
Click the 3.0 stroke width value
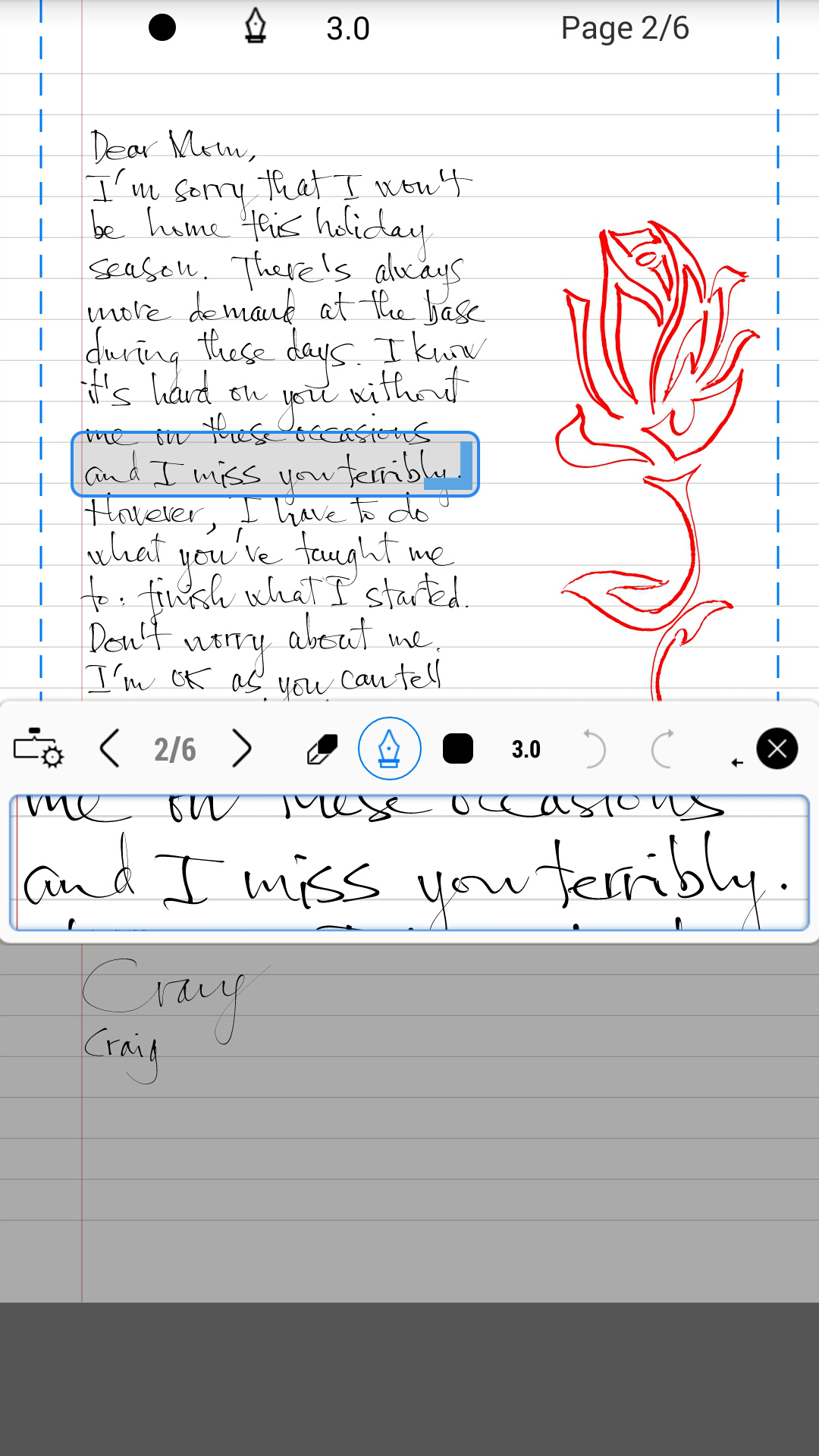(525, 748)
